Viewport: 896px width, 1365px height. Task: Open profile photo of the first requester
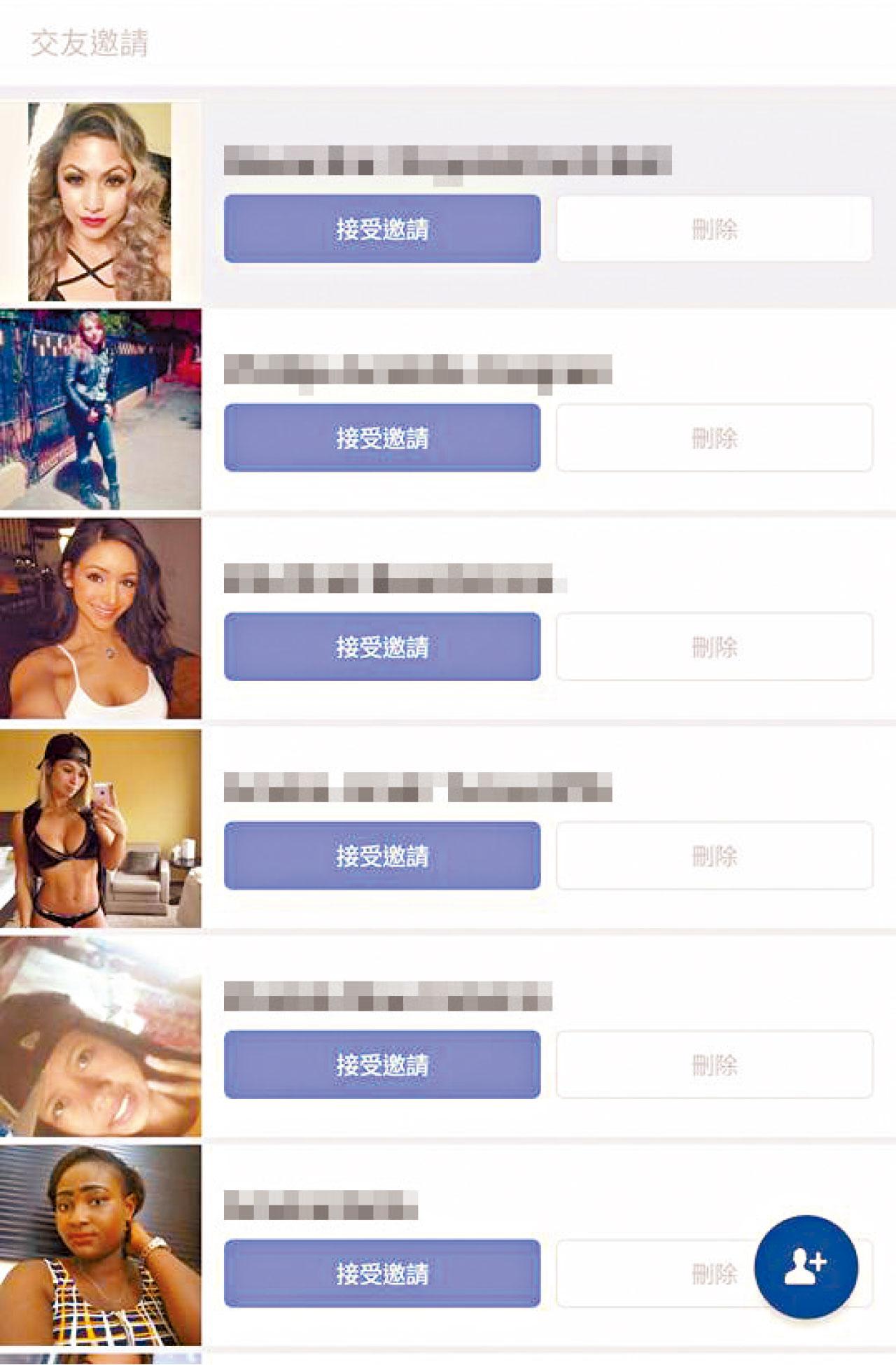[x=99, y=202]
